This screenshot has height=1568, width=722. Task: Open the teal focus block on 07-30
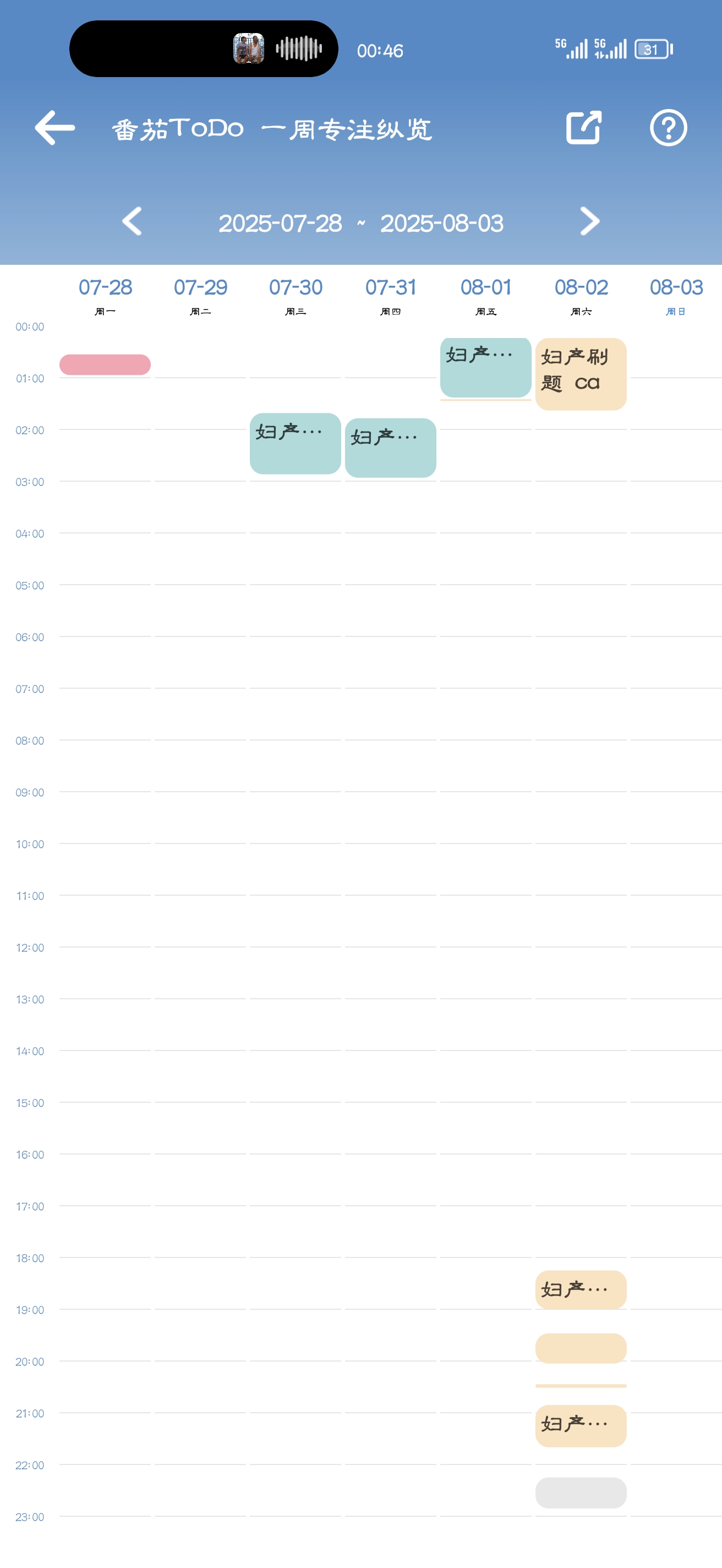(295, 443)
